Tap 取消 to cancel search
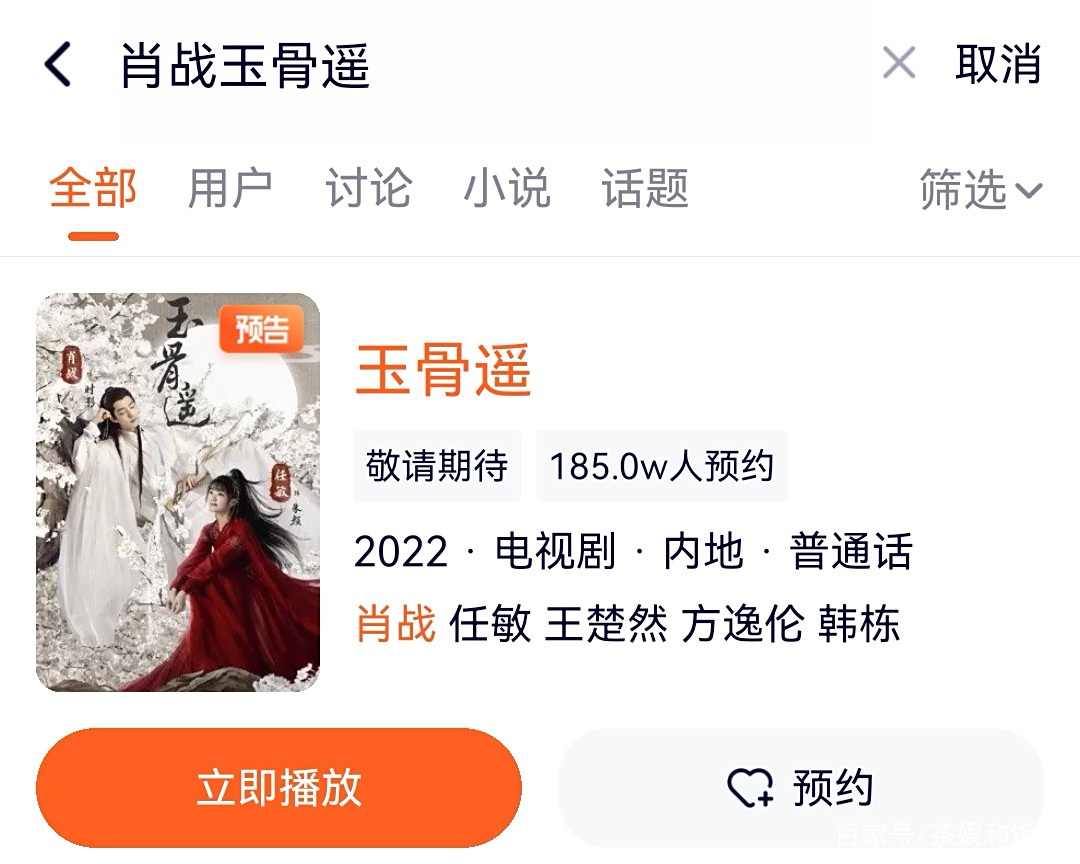Screen dimensions: 1080x864 998,64
